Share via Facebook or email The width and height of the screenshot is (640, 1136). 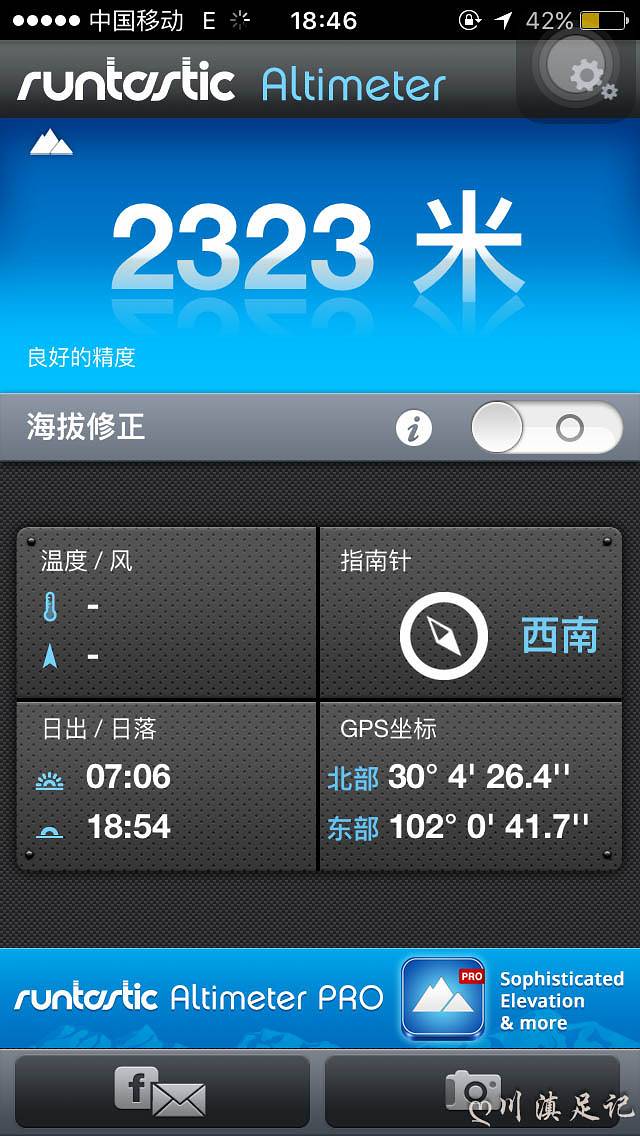[162, 1091]
